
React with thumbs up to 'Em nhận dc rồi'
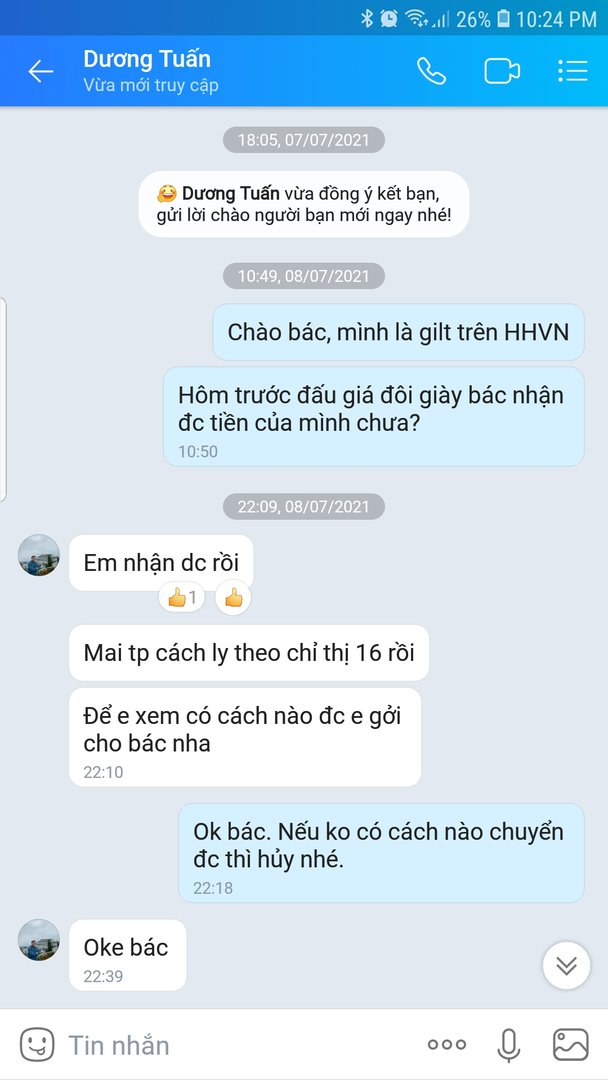pos(233,598)
